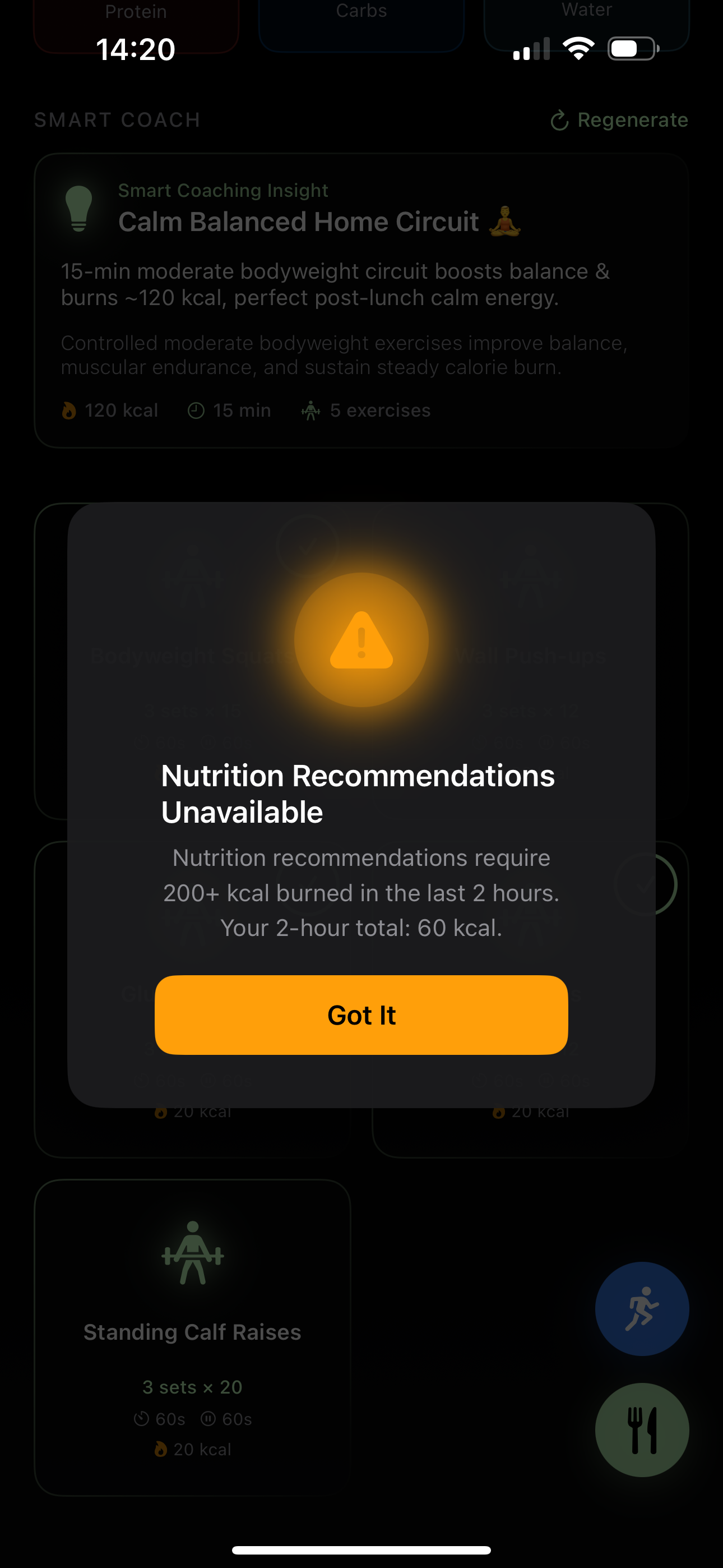Open the Calm Balanced Home Circuit insight card
Viewport: 723px width, 1568px height.
(x=361, y=300)
